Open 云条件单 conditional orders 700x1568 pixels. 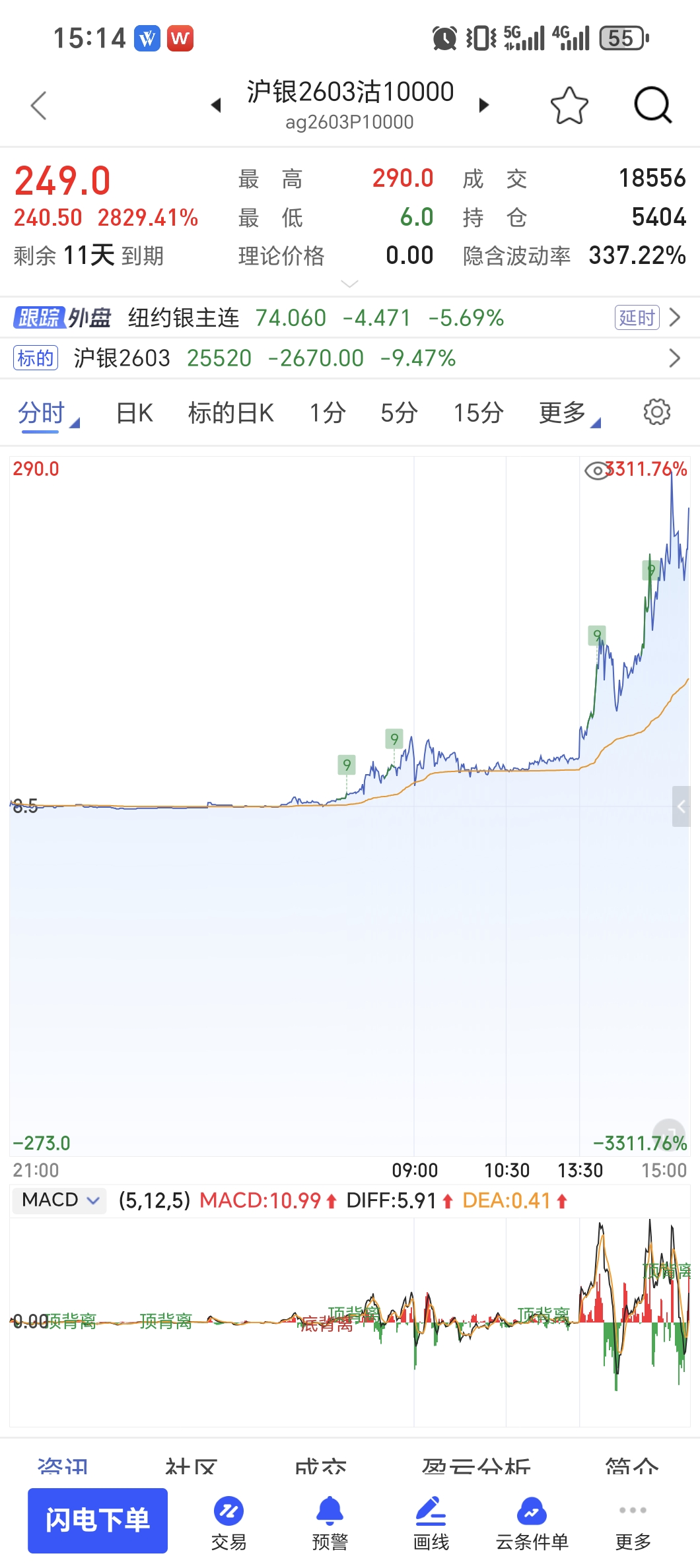[x=532, y=1522]
